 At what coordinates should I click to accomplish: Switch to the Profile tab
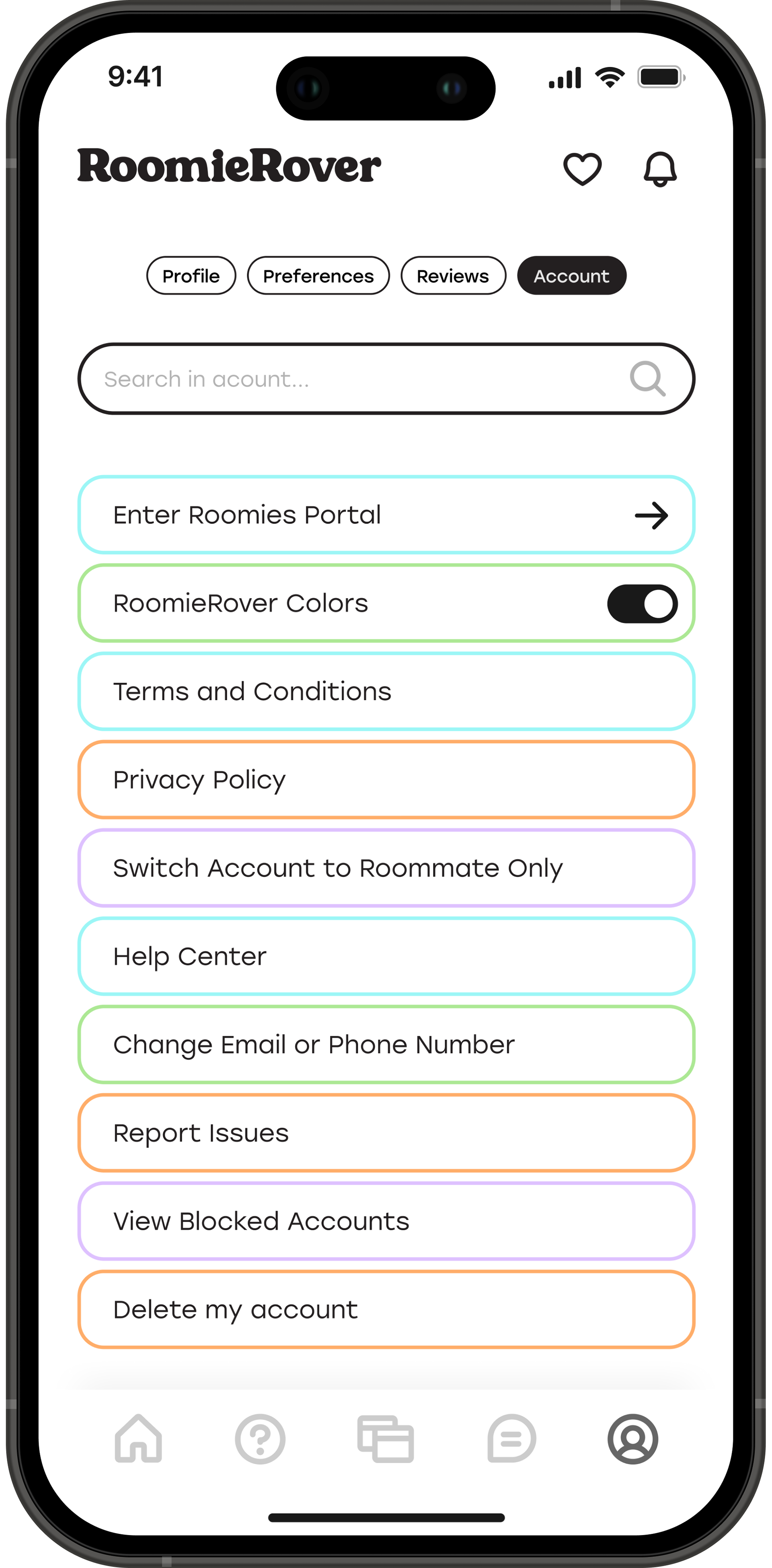point(191,276)
